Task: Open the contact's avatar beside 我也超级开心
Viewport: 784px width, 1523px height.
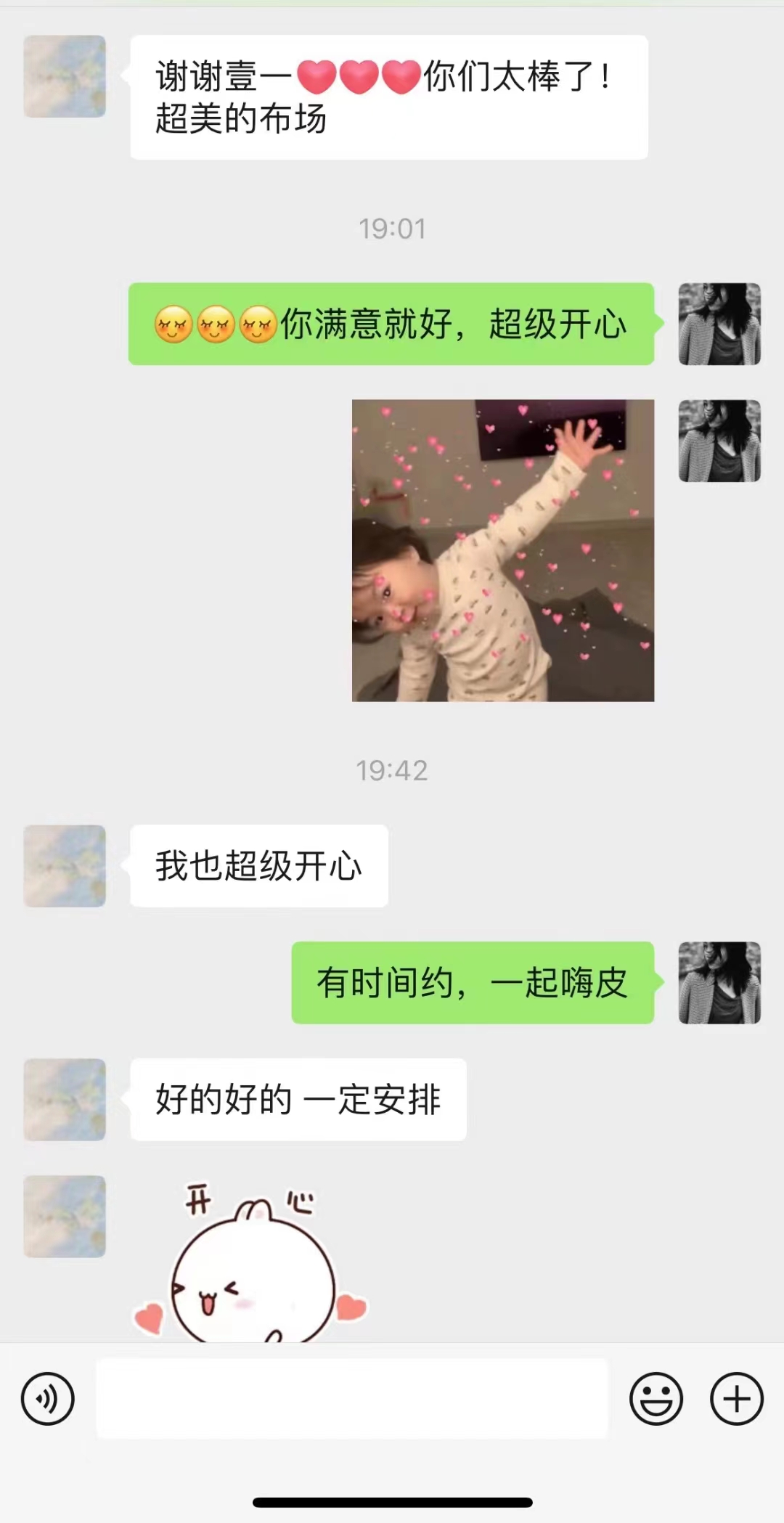Action: (65, 866)
